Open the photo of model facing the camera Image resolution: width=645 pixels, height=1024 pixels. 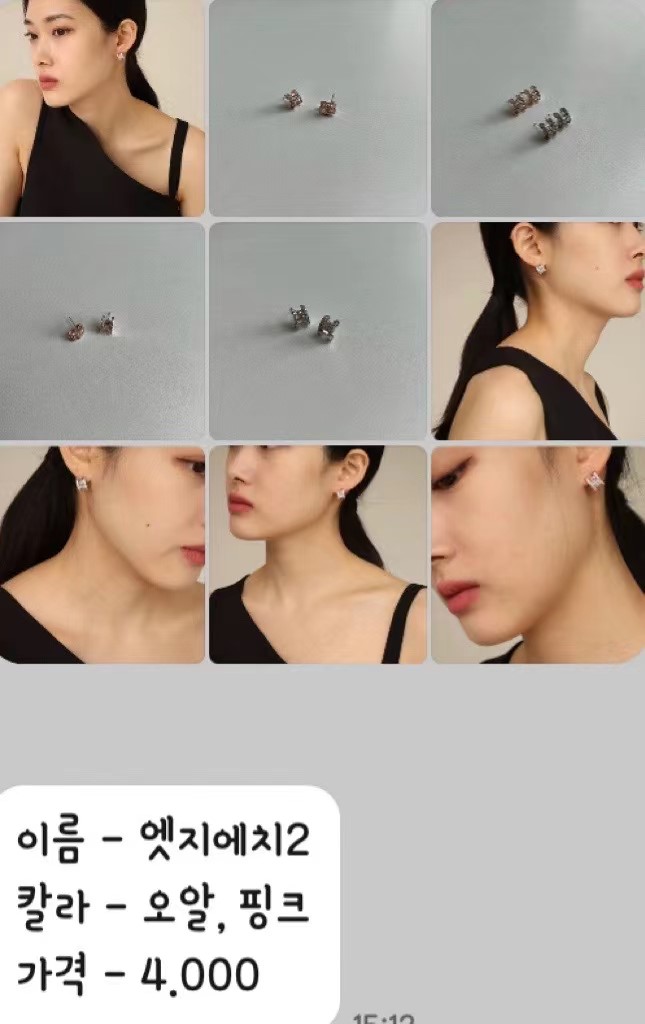click(x=102, y=108)
